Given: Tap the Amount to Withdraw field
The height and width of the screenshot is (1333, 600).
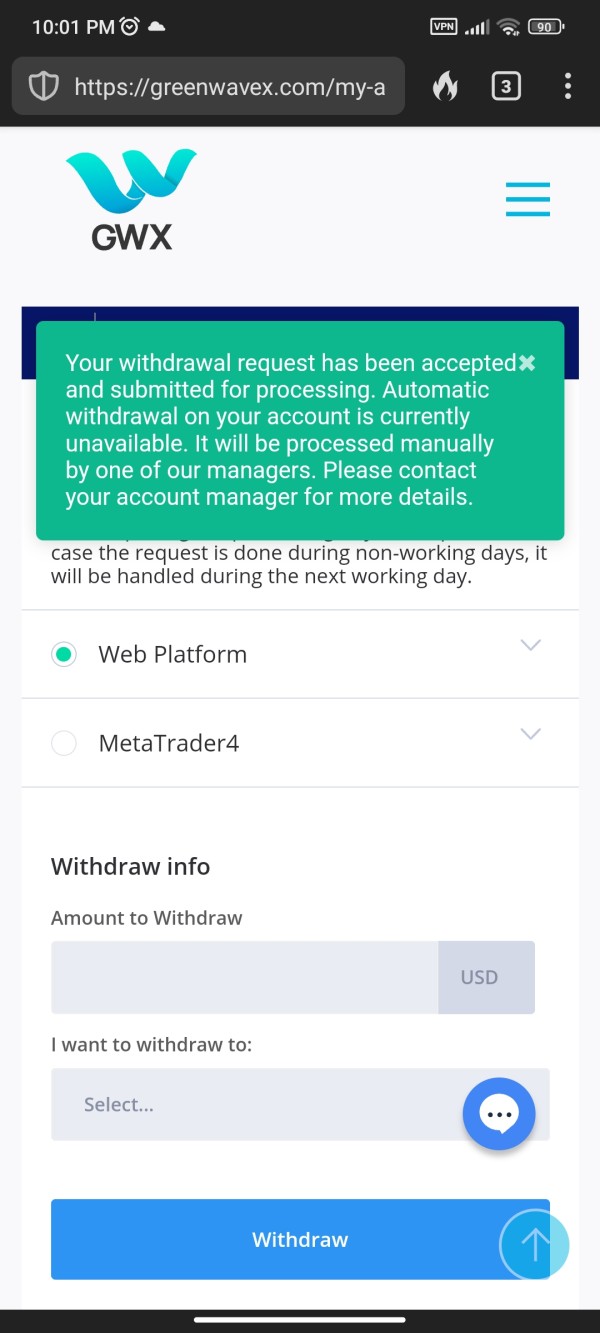Looking at the screenshot, I should [245, 977].
